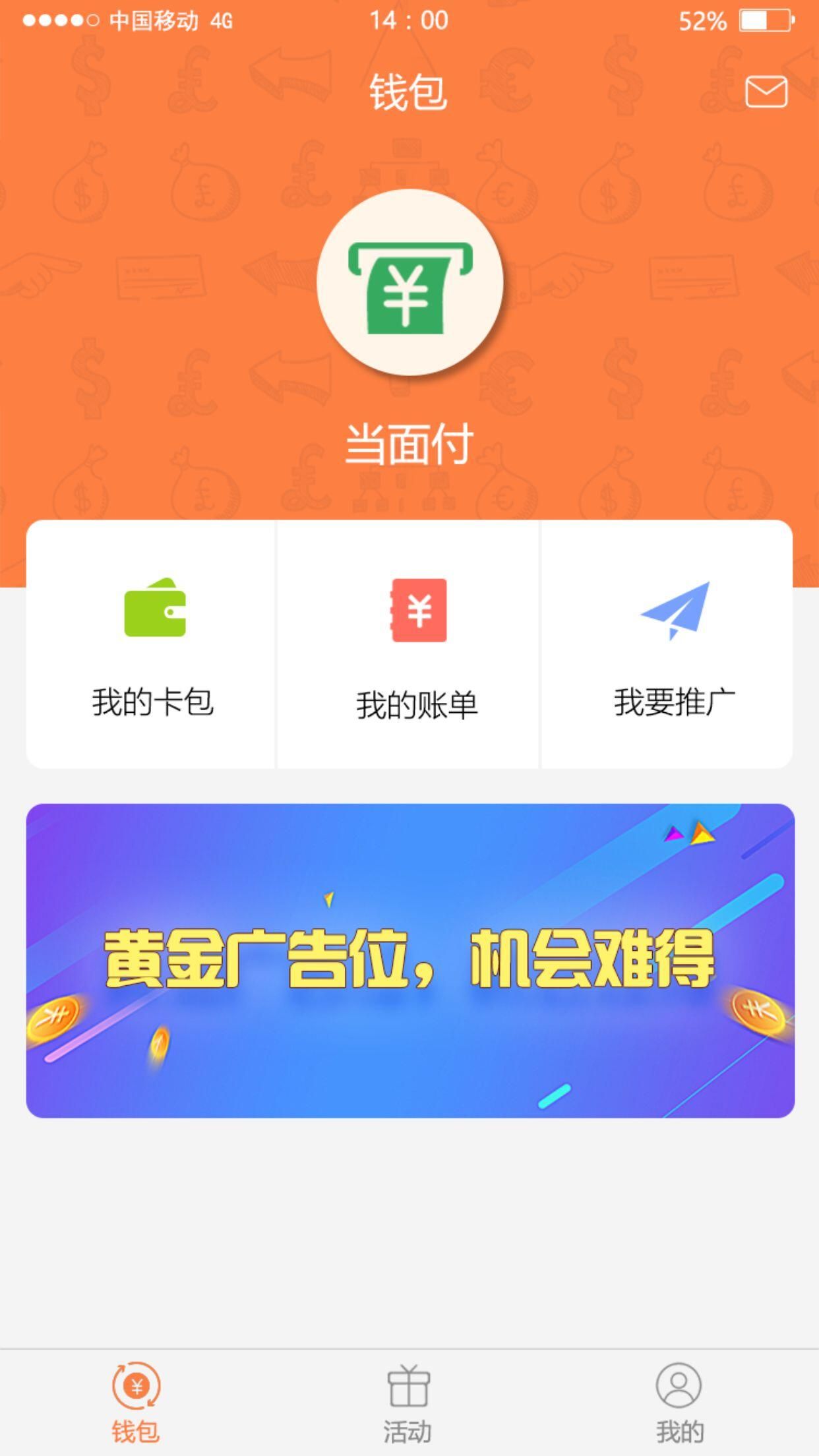Viewport: 819px width, 1456px height.
Task: Select 我要推广 promotion option
Action: [x=674, y=644]
